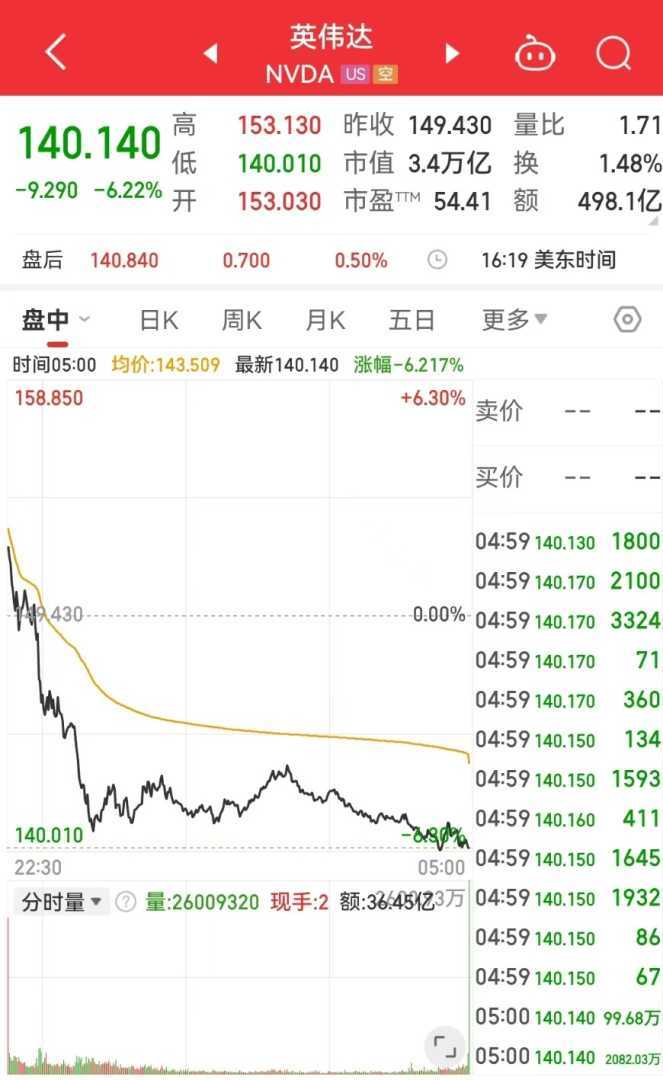Expand the 更多 chart options

tap(514, 320)
